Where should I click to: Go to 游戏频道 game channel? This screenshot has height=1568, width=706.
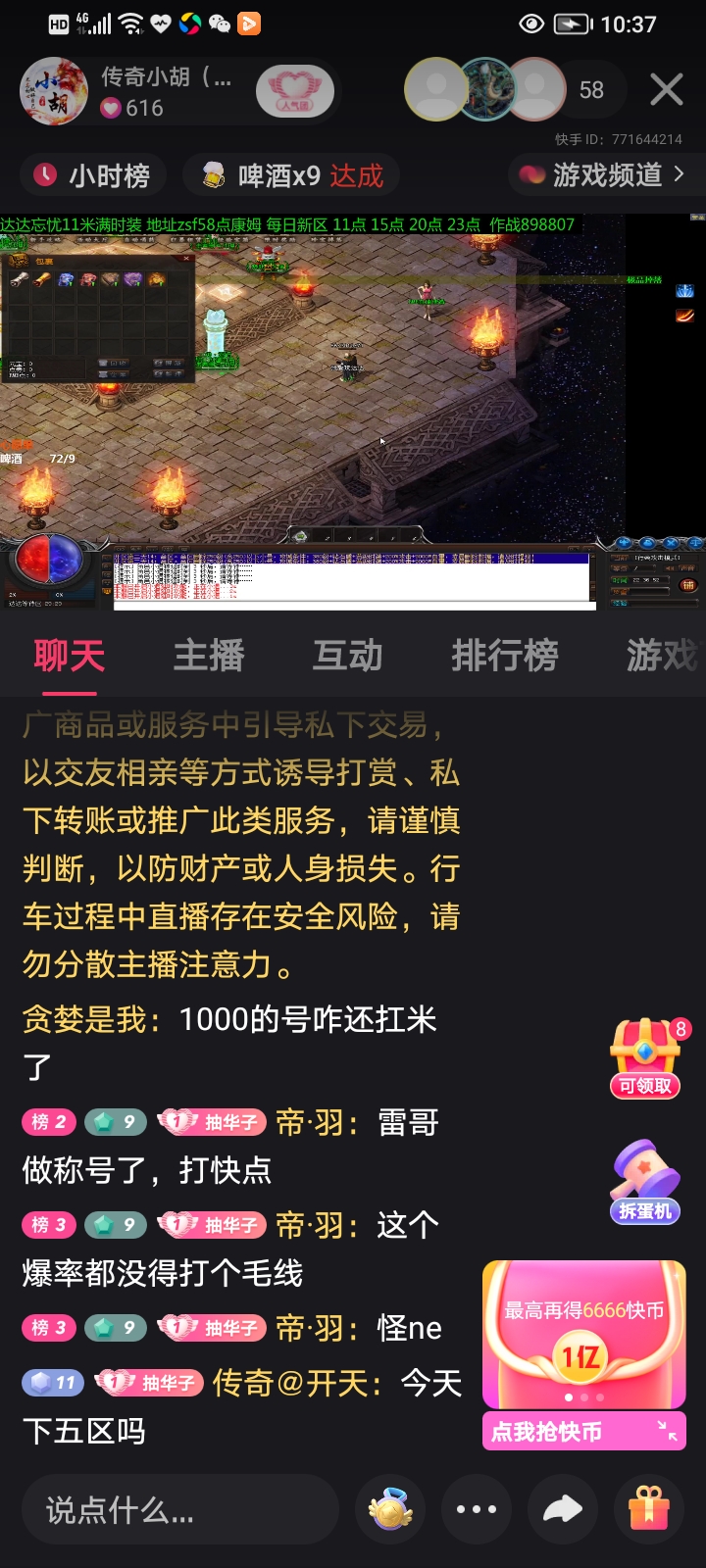[x=600, y=175]
